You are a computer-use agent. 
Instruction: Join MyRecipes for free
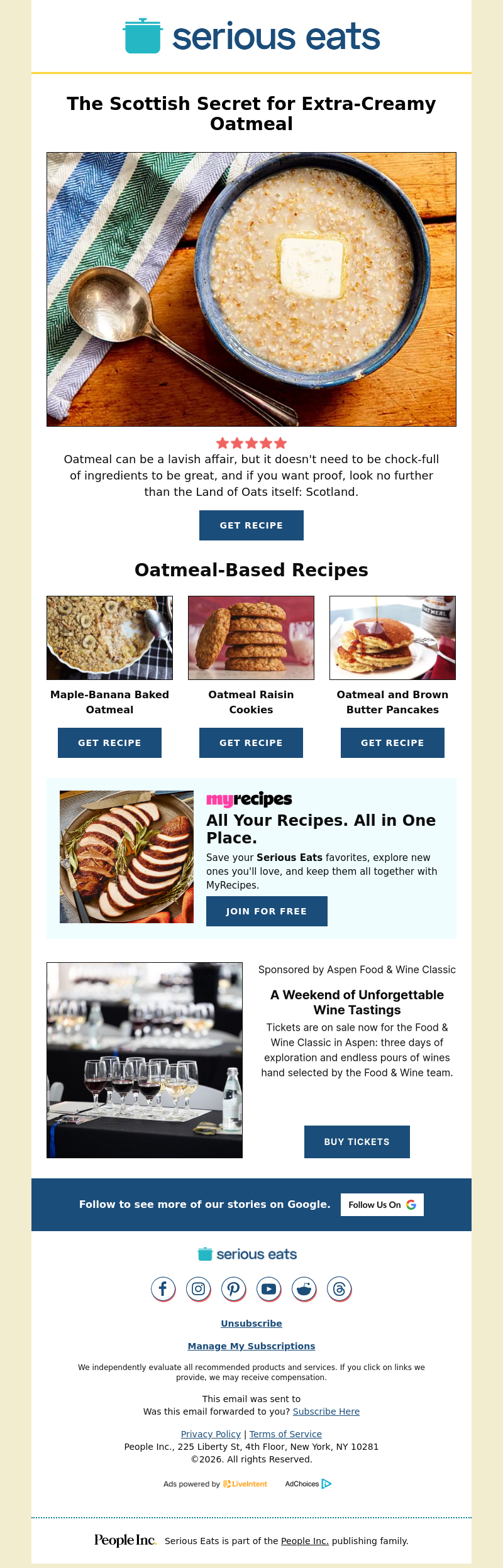point(267,911)
